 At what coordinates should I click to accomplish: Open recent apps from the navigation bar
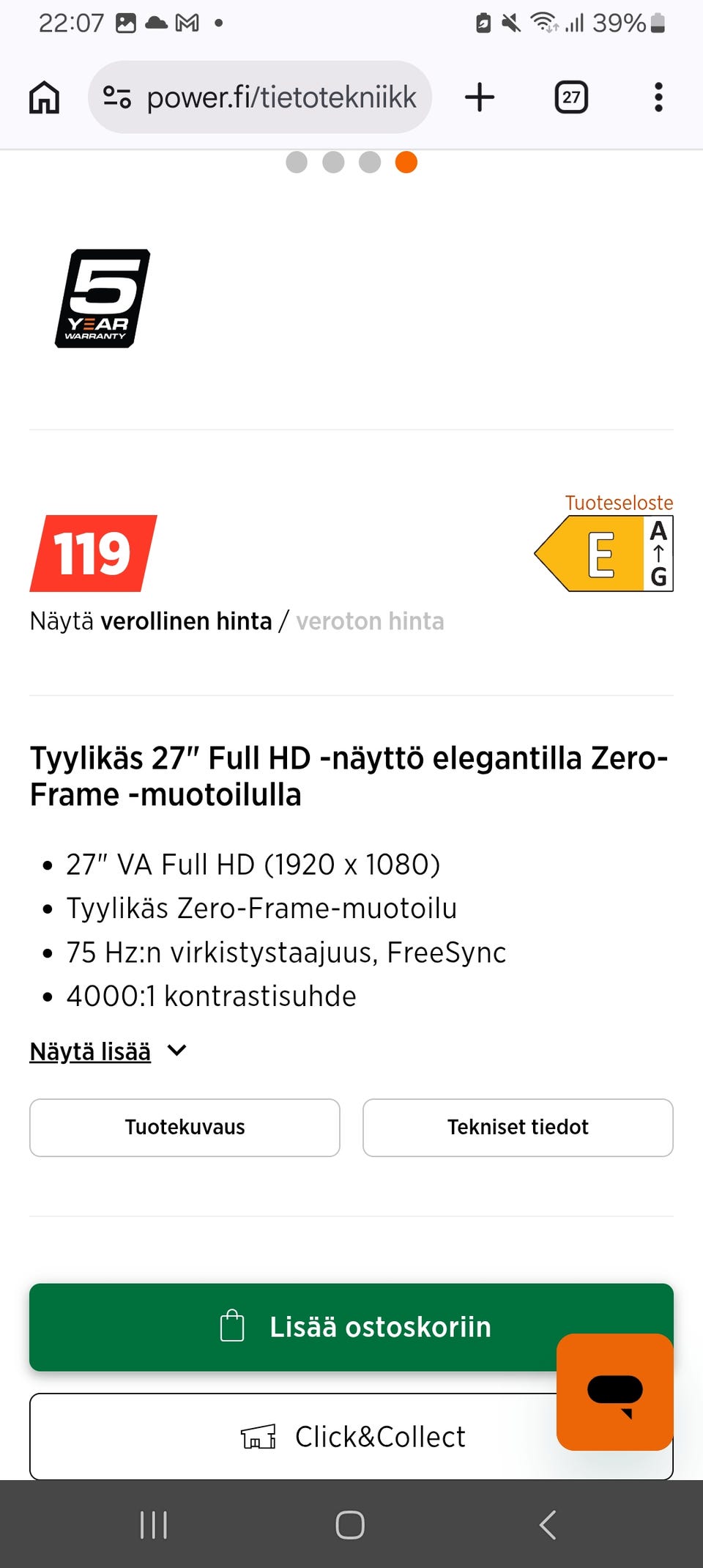tap(152, 1526)
